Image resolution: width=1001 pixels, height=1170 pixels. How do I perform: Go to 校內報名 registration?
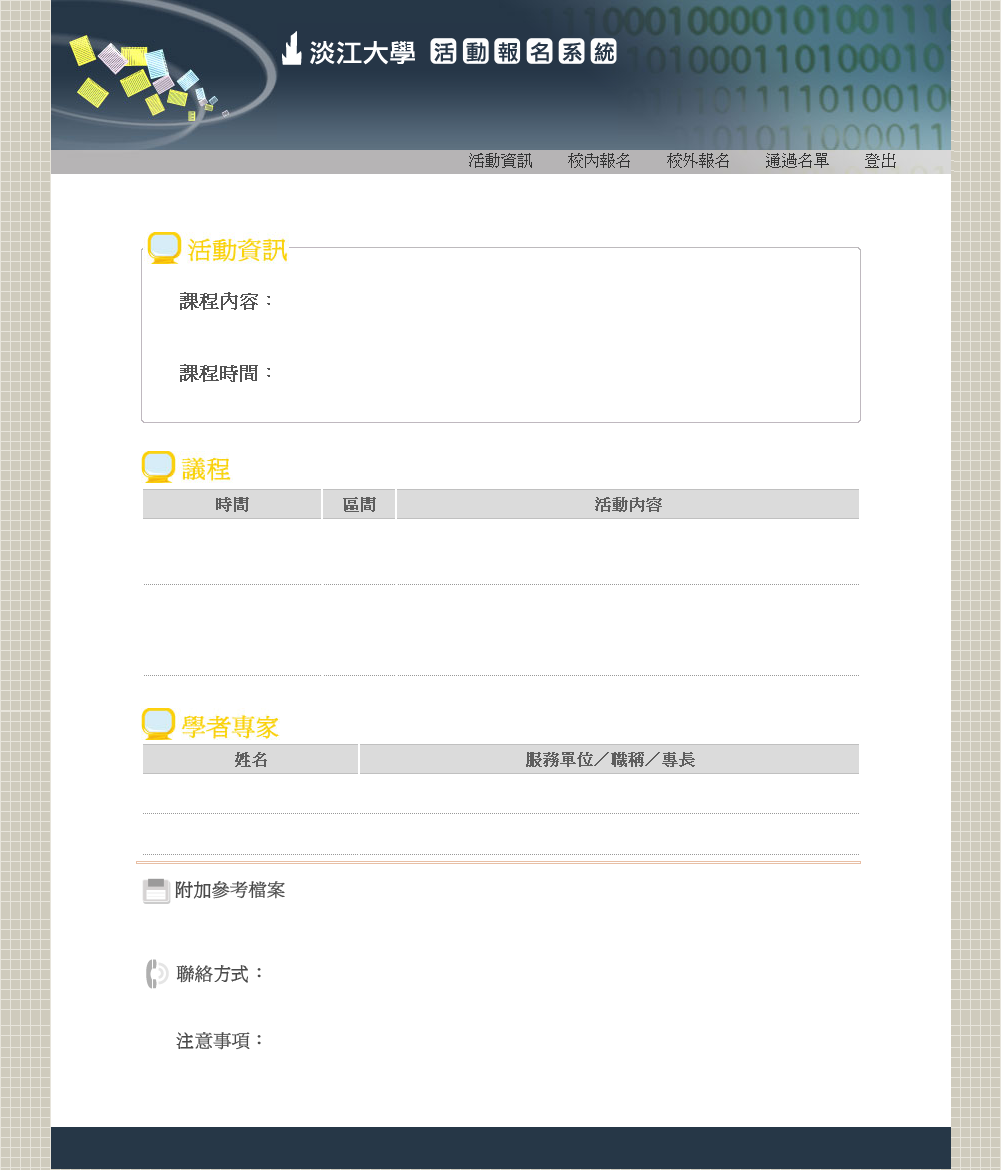point(599,161)
